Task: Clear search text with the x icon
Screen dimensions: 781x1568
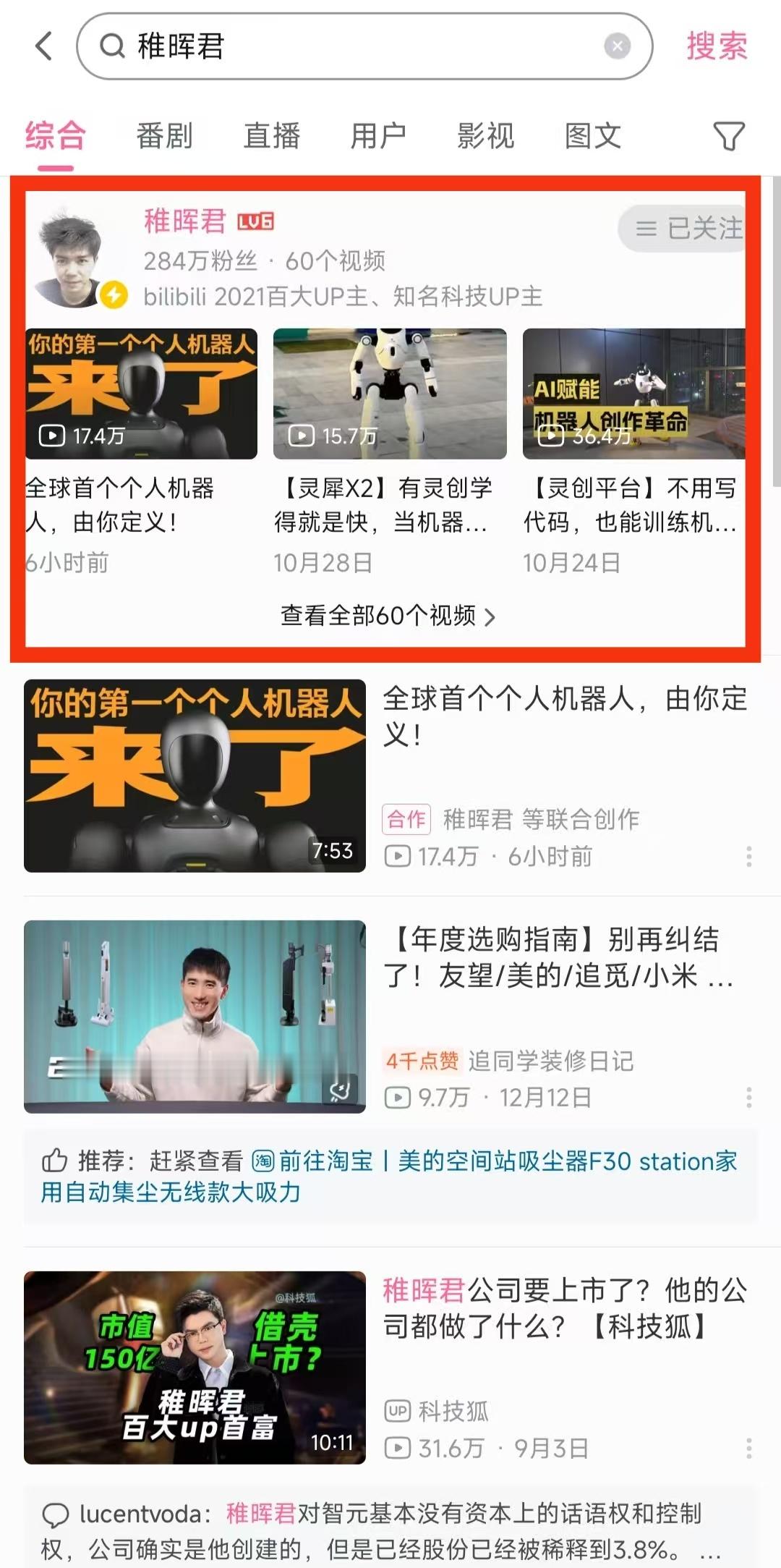Action: [616, 46]
